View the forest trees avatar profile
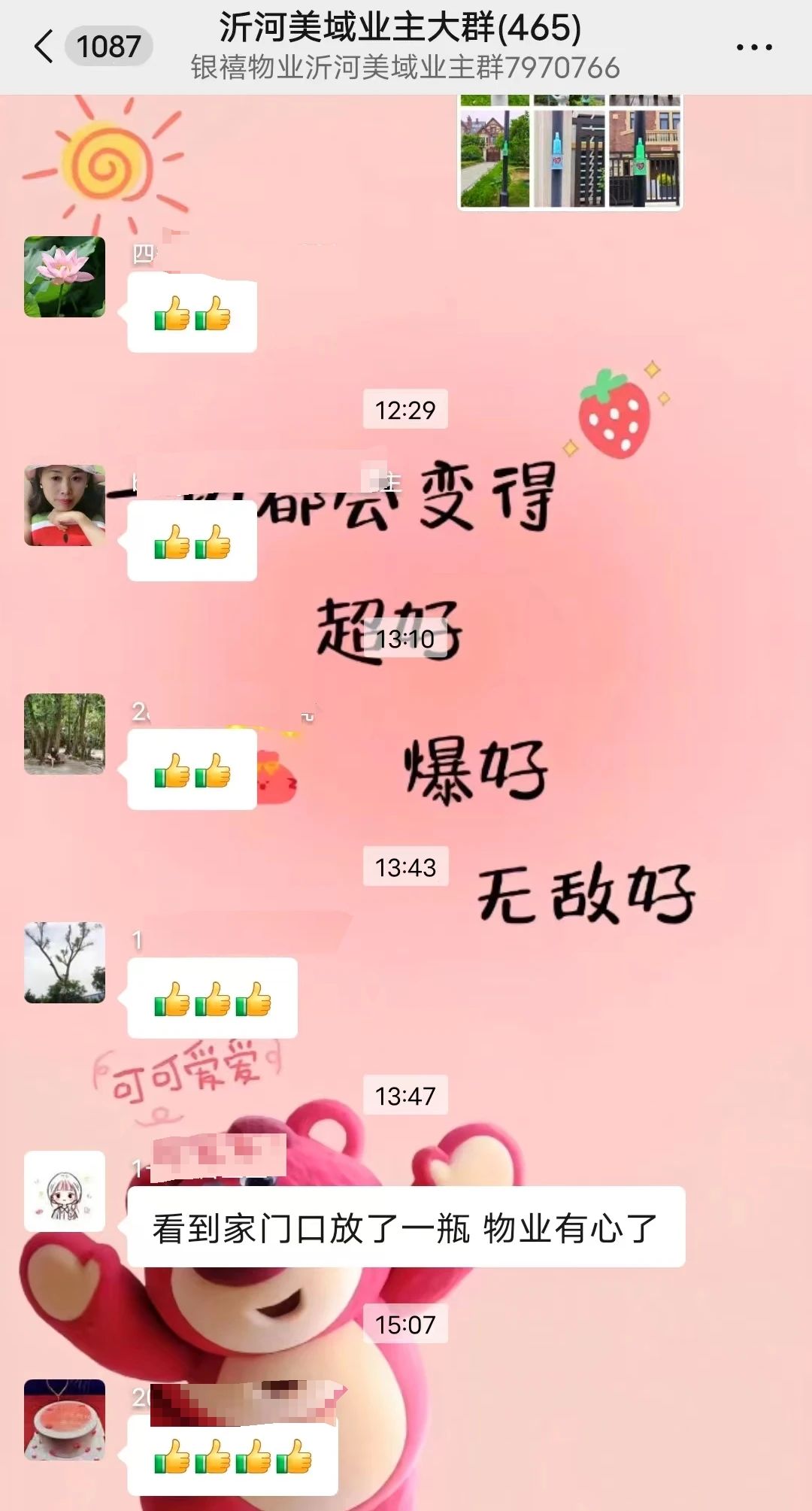812x1511 pixels. click(65, 734)
